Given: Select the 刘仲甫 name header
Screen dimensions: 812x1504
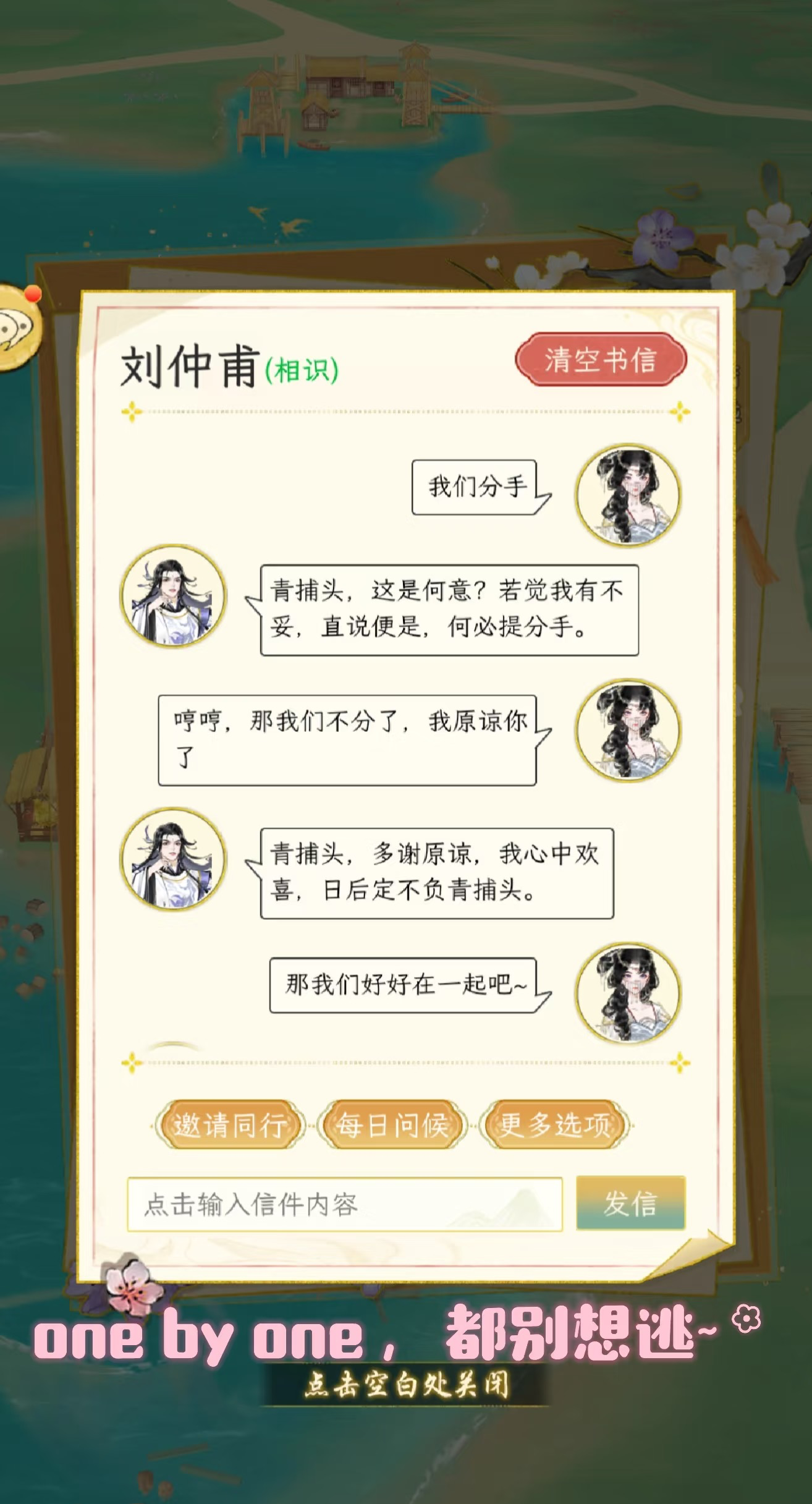Looking at the screenshot, I should [185, 366].
